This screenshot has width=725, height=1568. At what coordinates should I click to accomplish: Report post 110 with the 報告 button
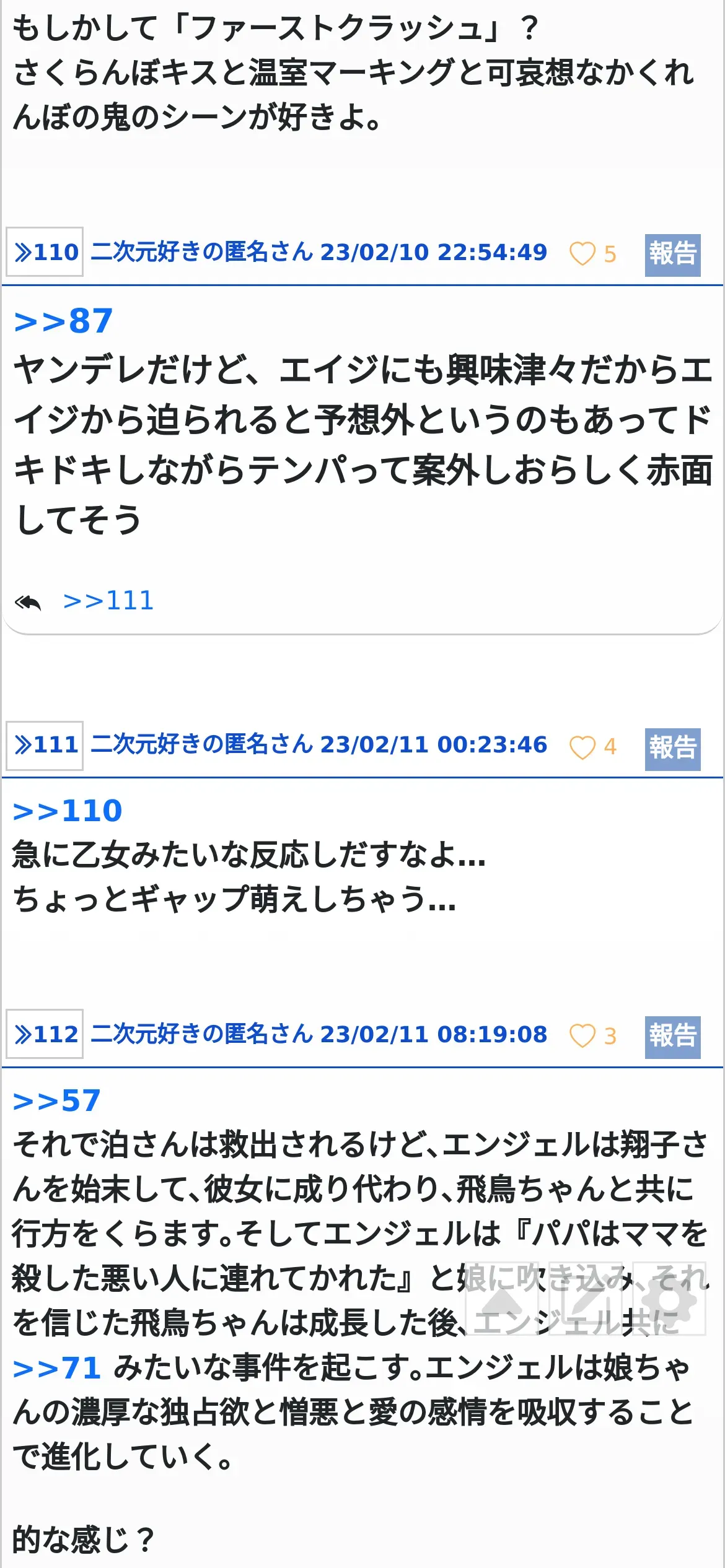(672, 255)
